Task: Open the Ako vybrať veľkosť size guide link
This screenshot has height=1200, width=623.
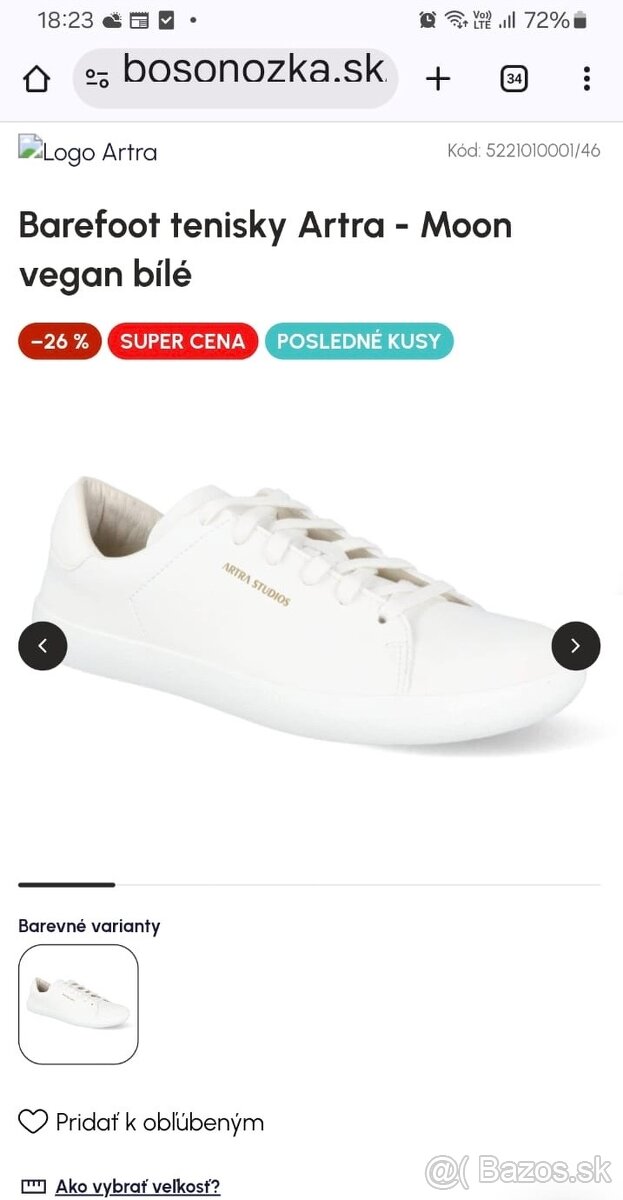Action: (x=137, y=1187)
